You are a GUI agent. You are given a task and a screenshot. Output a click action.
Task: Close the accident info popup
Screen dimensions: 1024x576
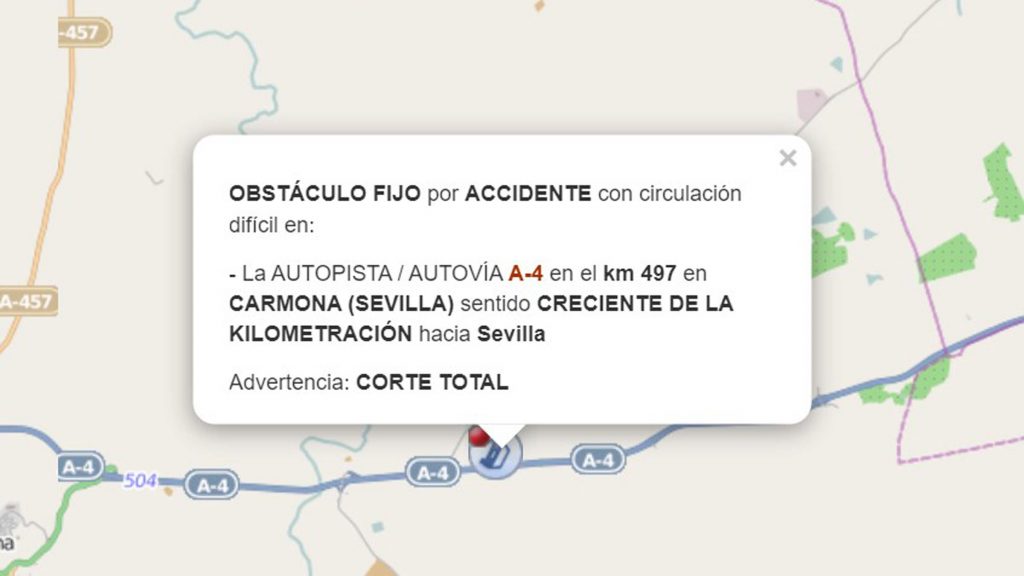pos(788,158)
